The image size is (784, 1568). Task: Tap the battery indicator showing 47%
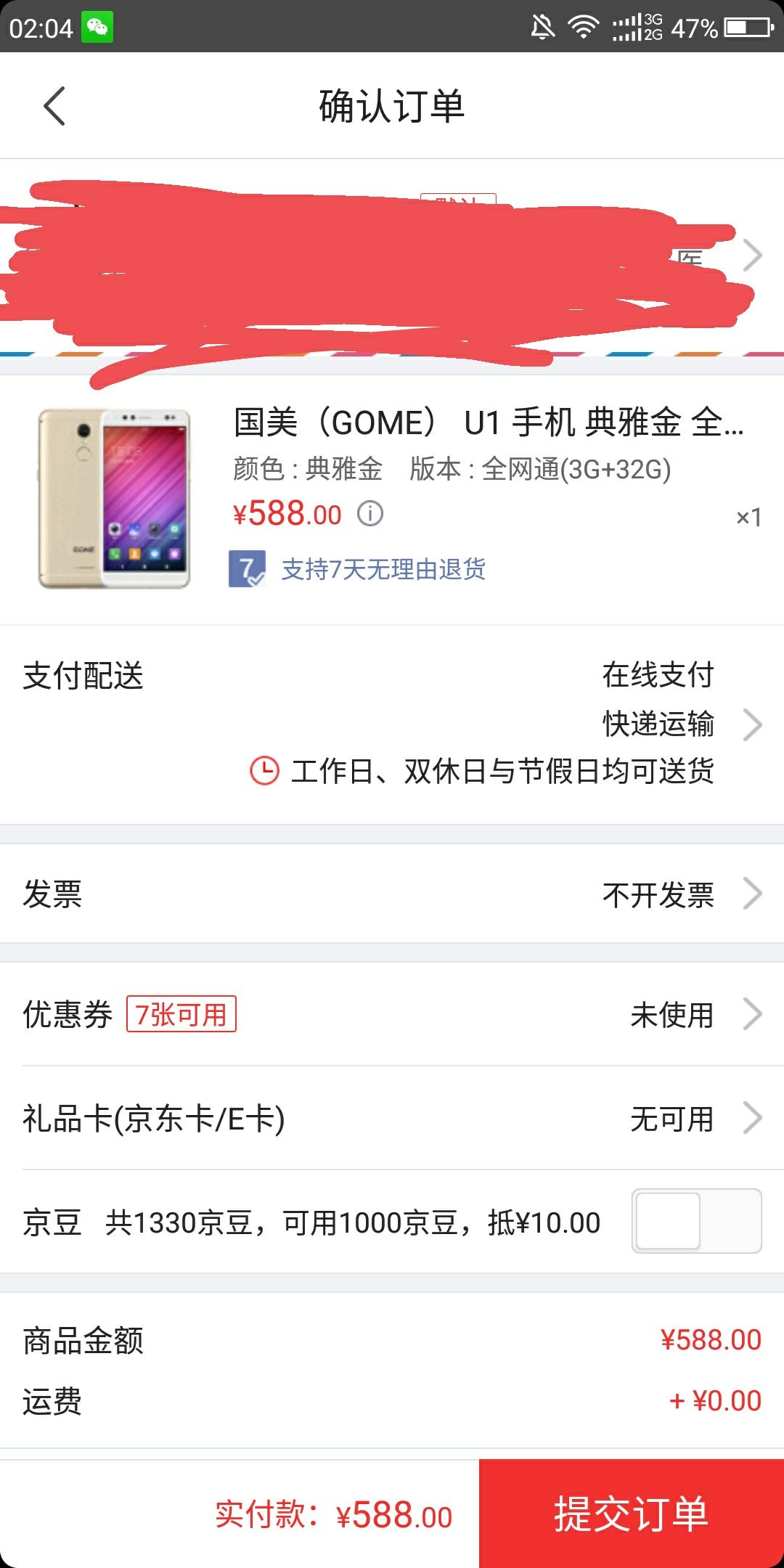pyautogui.click(x=739, y=25)
